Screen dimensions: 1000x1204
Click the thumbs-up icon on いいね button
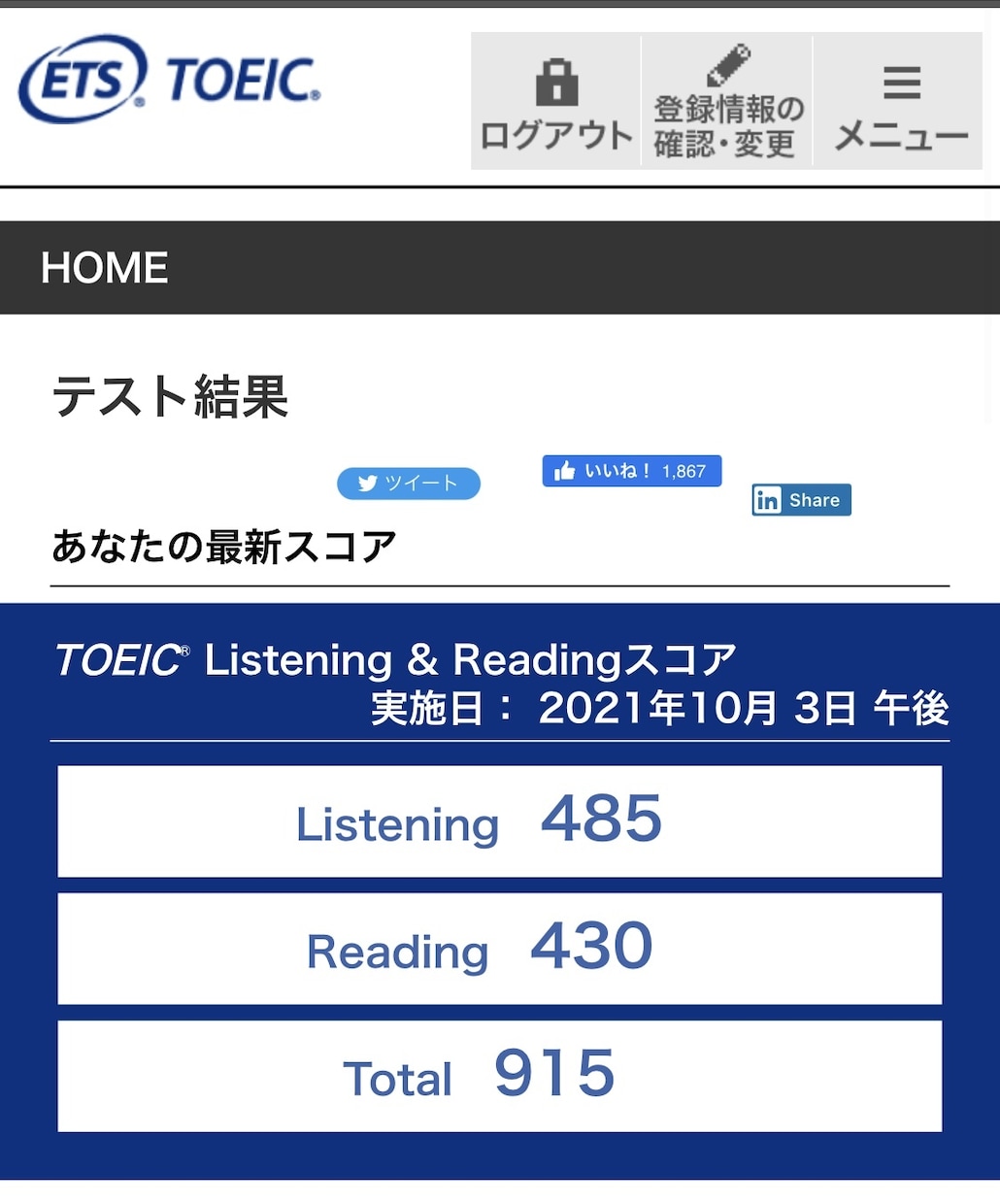pos(563,470)
